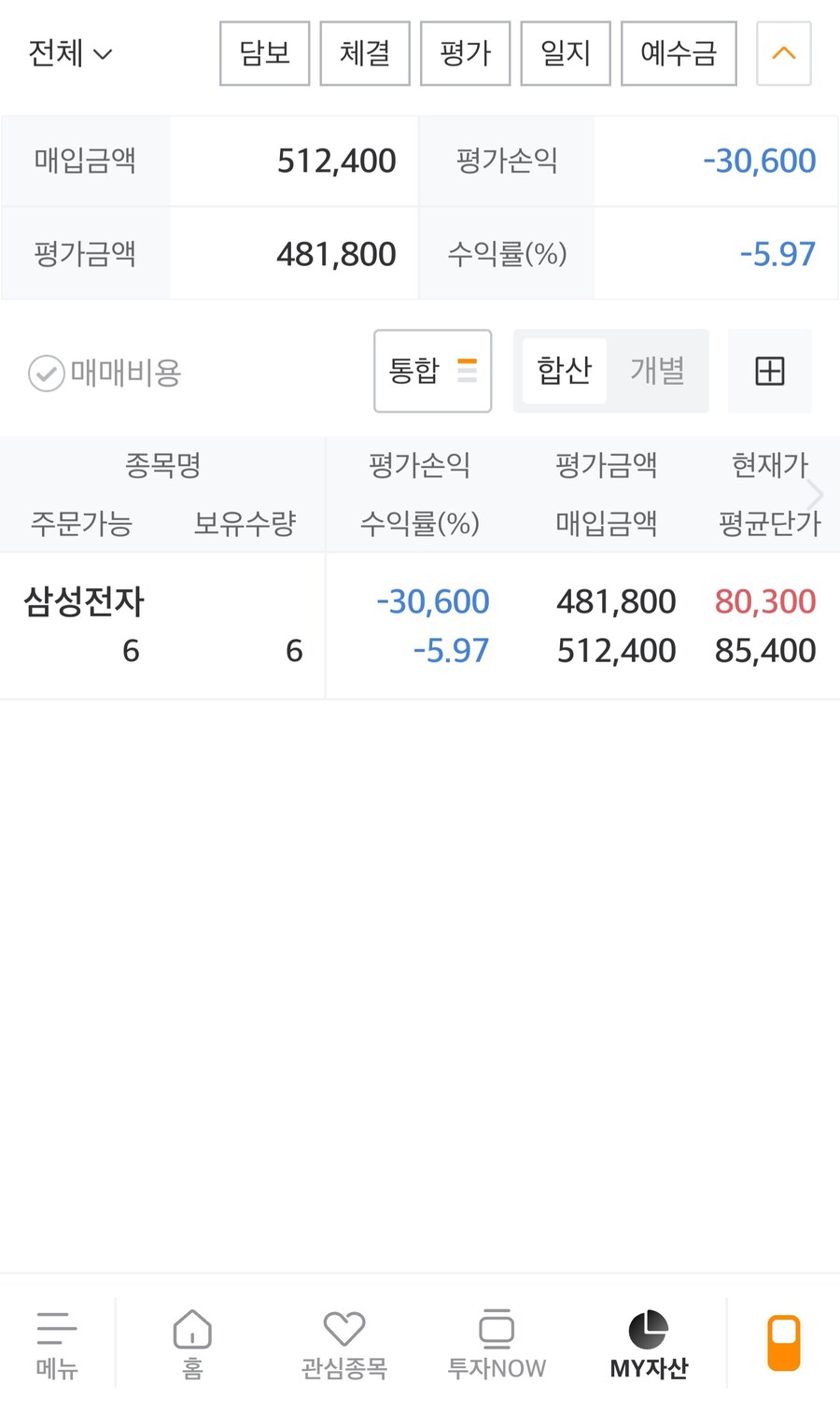840x1412 pixels.
Task: Switch to 개별 view
Action: (657, 371)
